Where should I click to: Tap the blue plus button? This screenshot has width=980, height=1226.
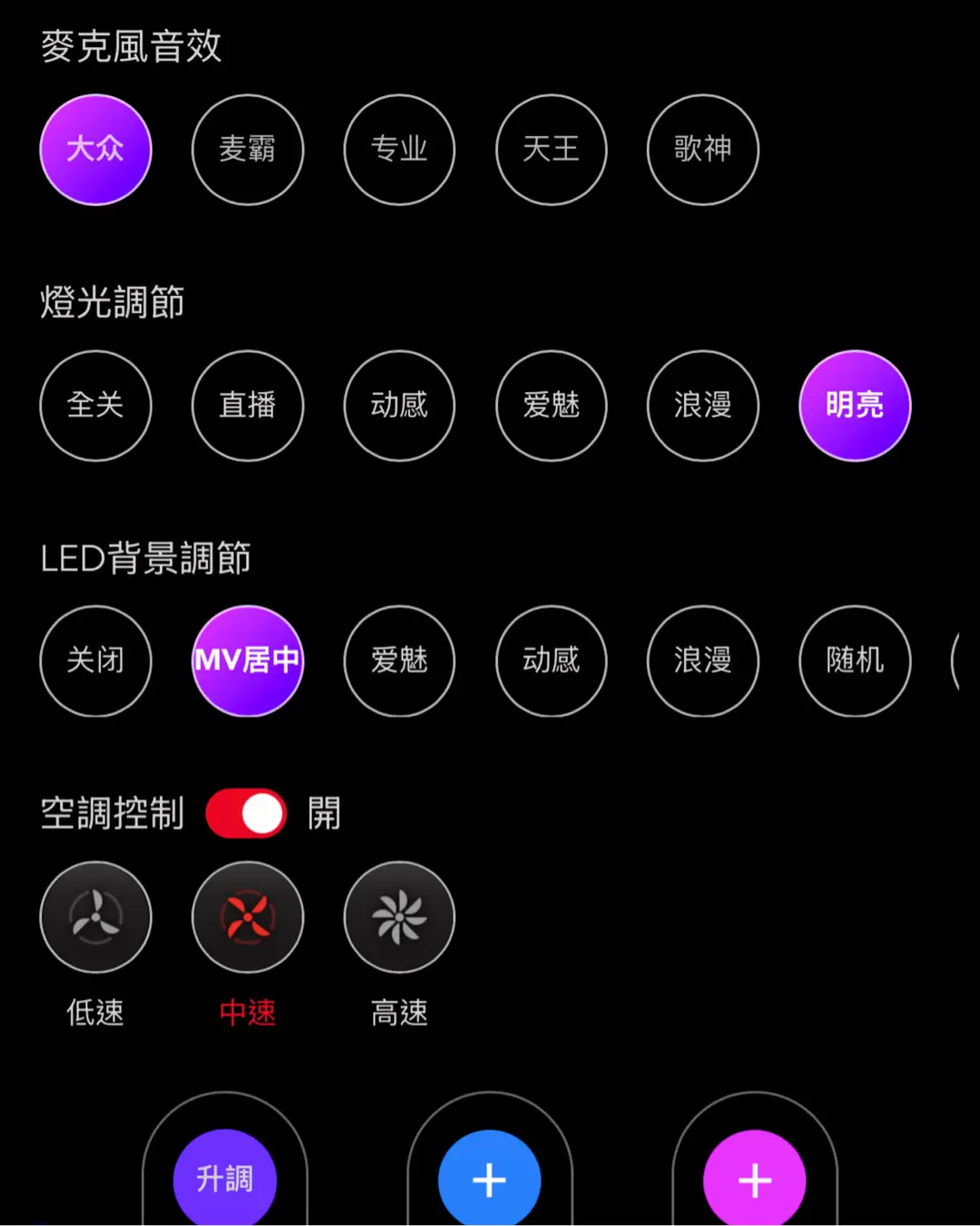(x=489, y=1180)
